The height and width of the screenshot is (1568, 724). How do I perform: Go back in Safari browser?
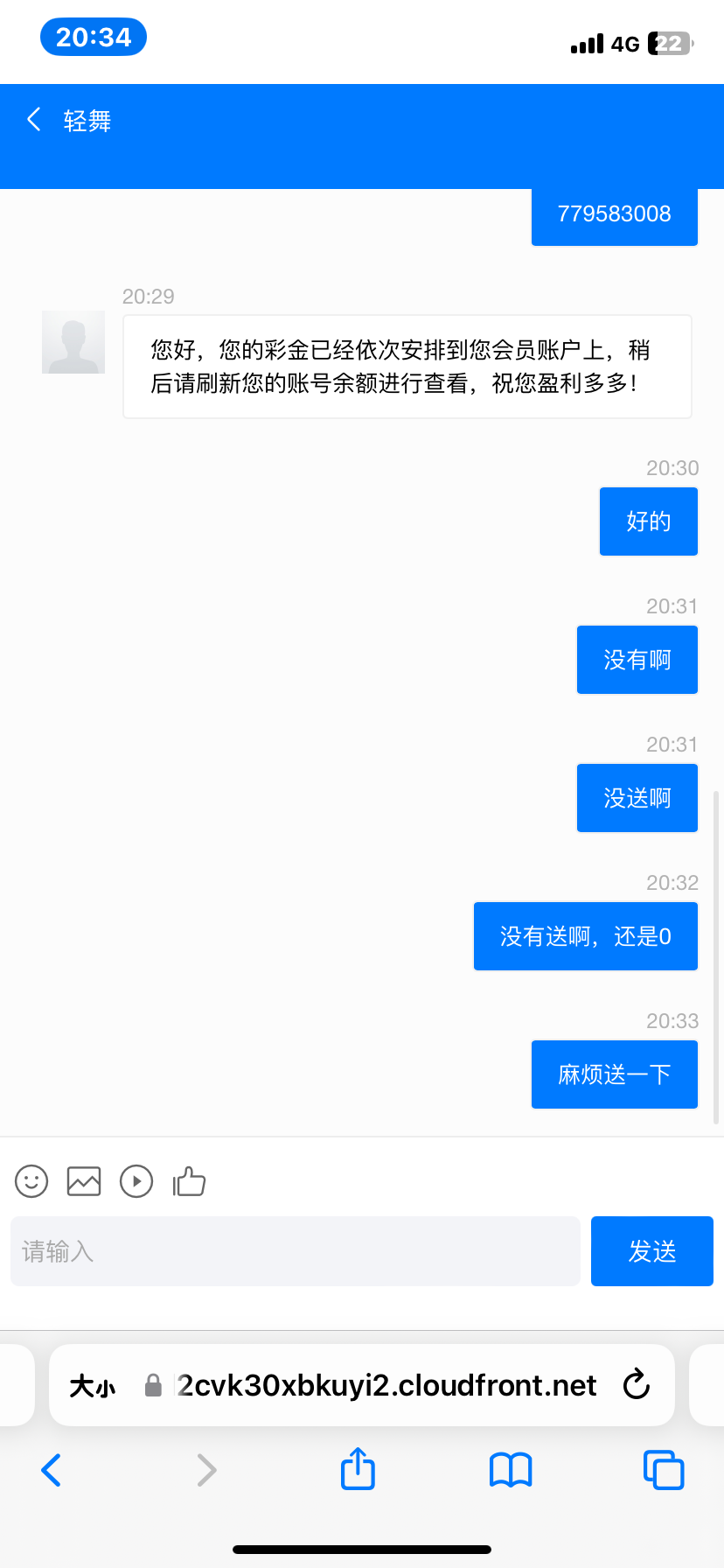tap(52, 1470)
